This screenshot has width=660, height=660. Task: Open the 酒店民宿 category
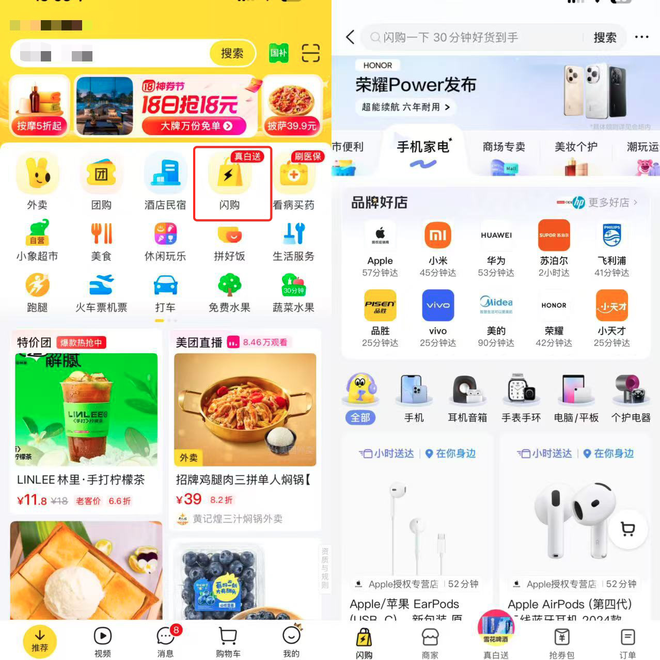166,182
